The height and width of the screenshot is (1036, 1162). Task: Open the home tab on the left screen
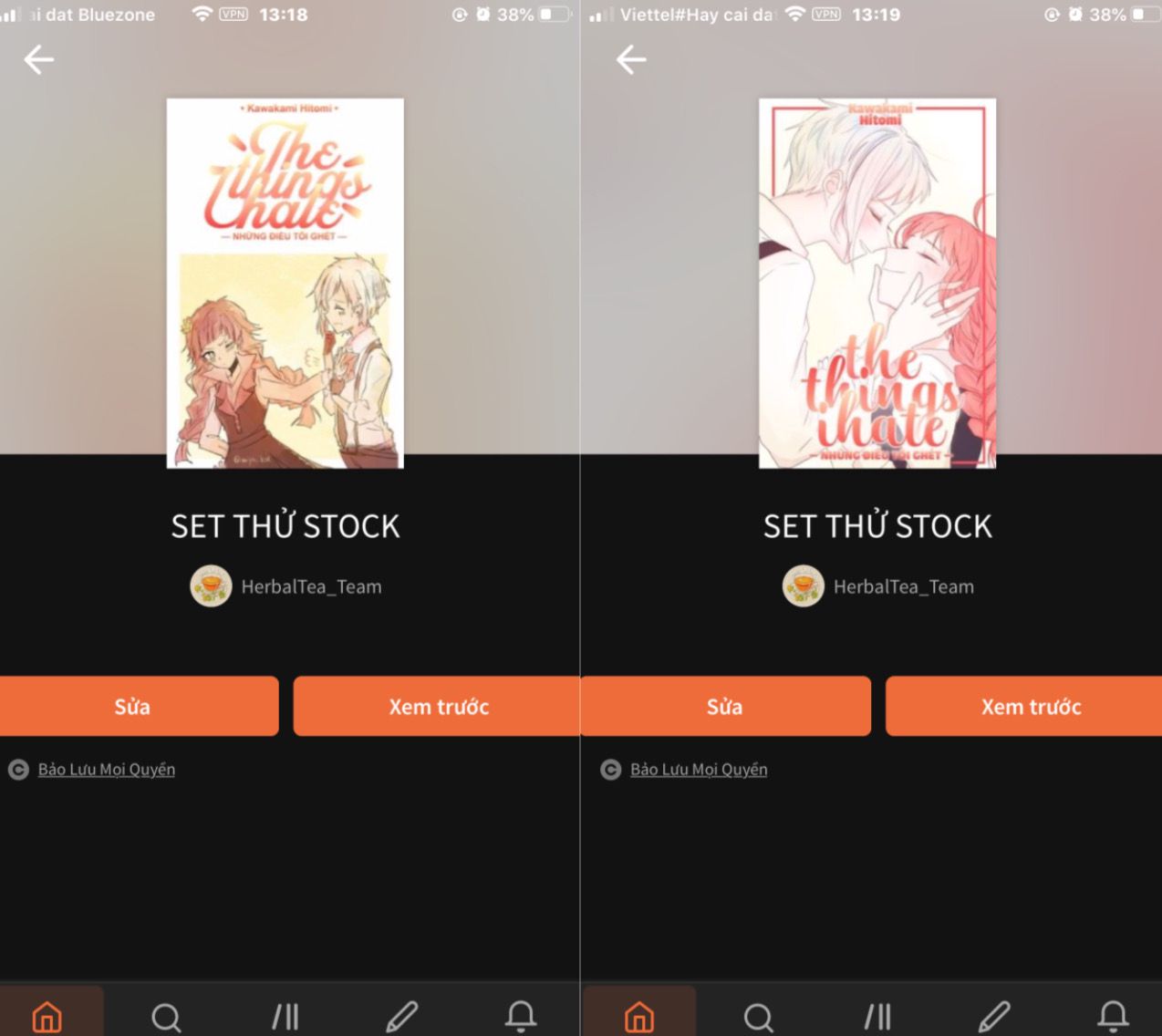click(x=47, y=1015)
